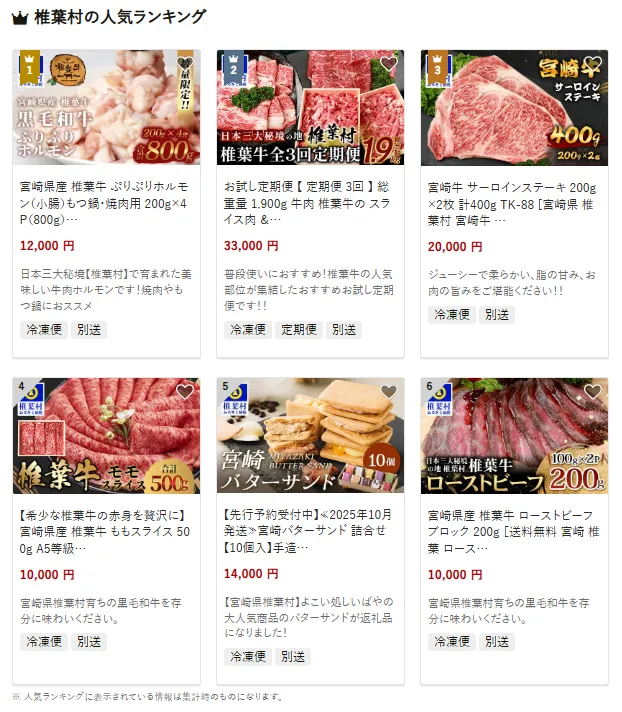Tap the heart on the 33,000 円 定期便 item
This screenshot has width=622, height=712.
388,65
